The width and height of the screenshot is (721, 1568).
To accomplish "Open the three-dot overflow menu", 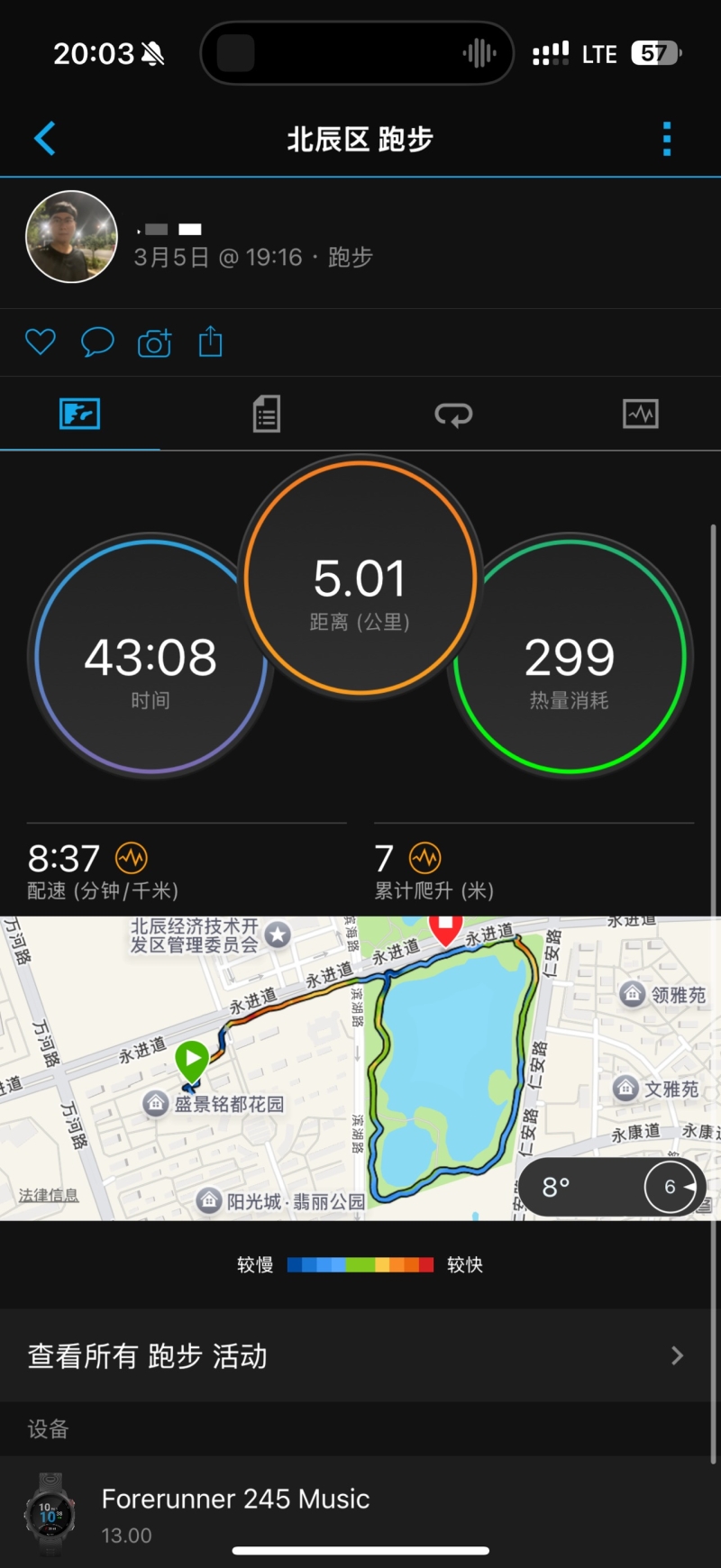I will click(x=667, y=139).
